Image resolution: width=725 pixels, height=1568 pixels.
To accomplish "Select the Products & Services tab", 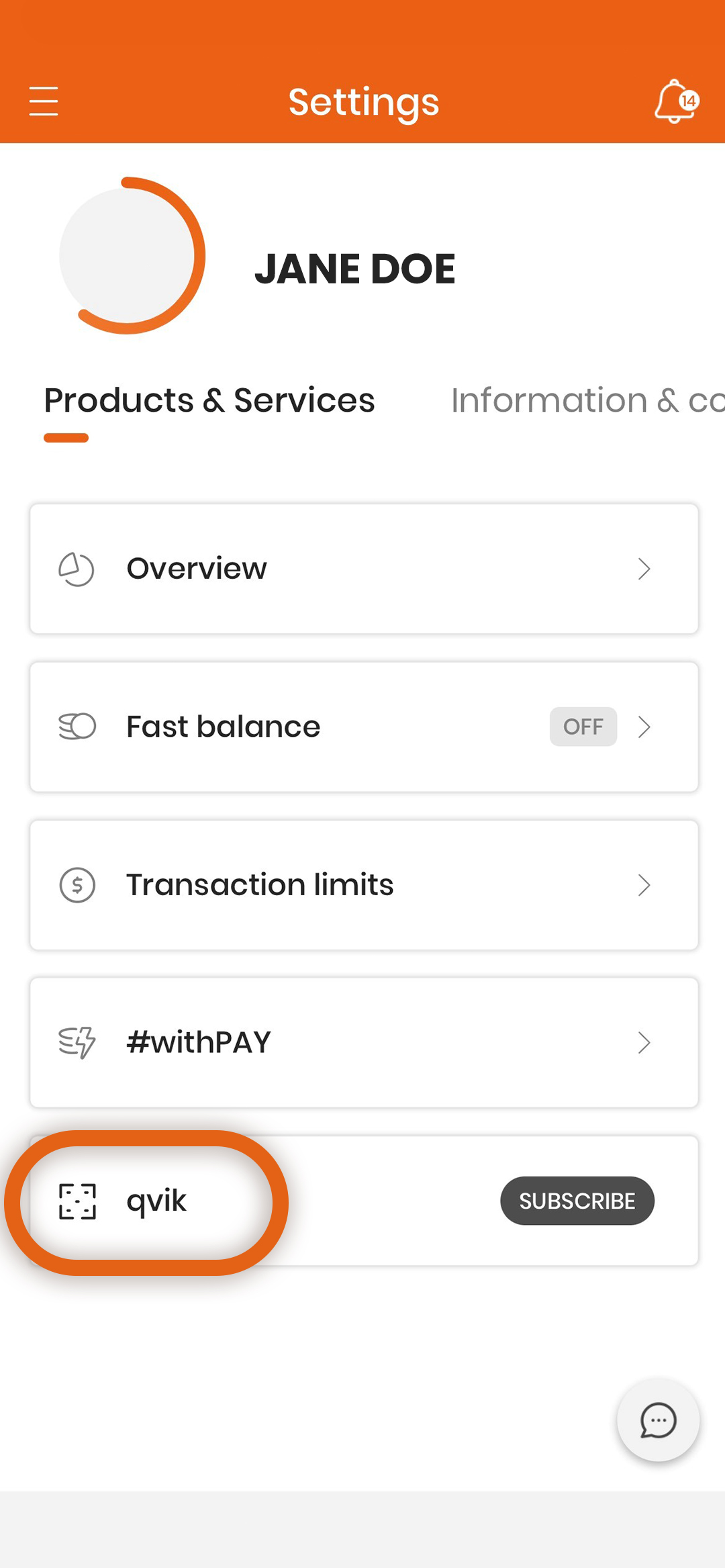I will 209,400.
